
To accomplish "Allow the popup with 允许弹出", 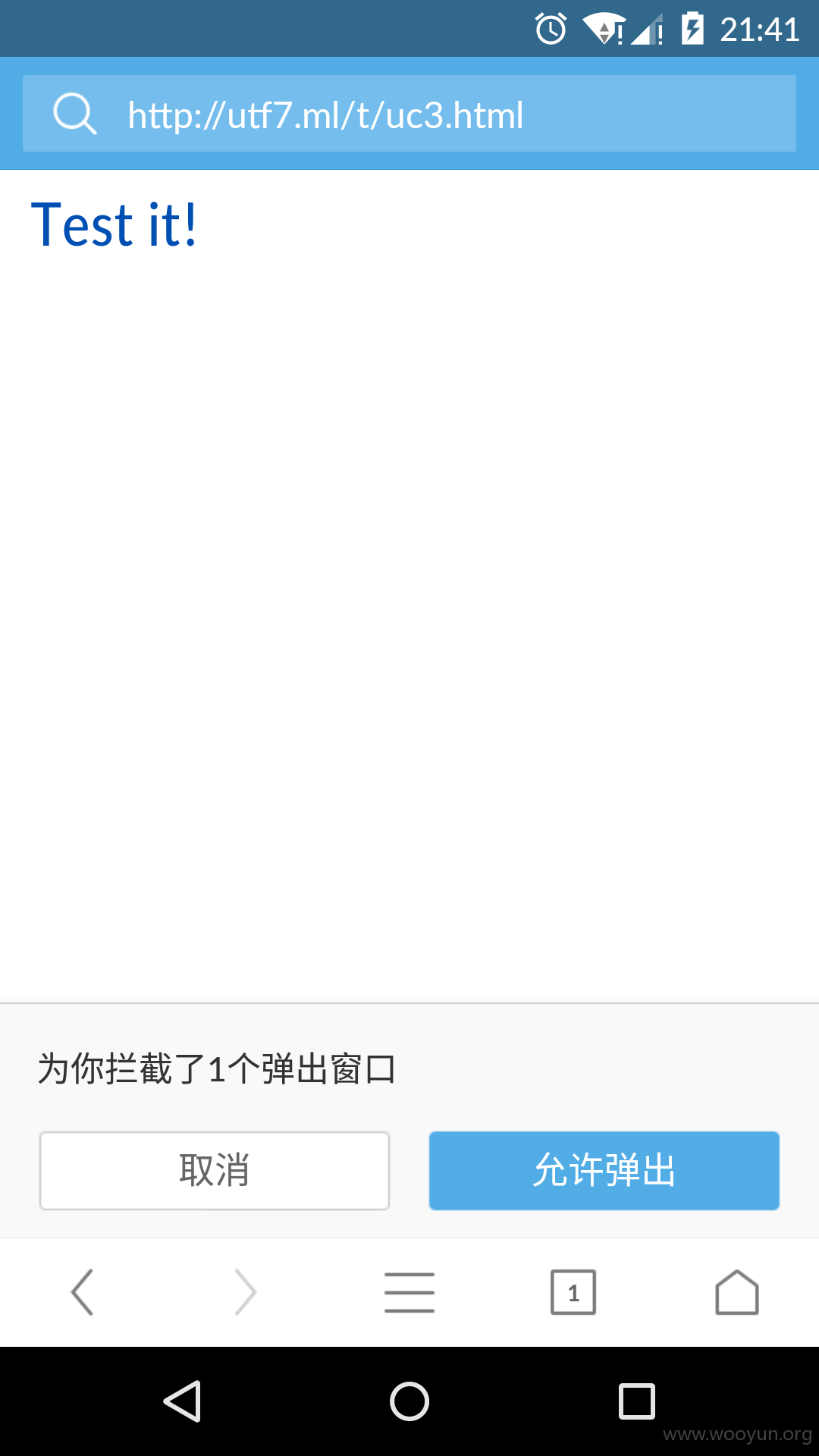I will click(x=604, y=1170).
